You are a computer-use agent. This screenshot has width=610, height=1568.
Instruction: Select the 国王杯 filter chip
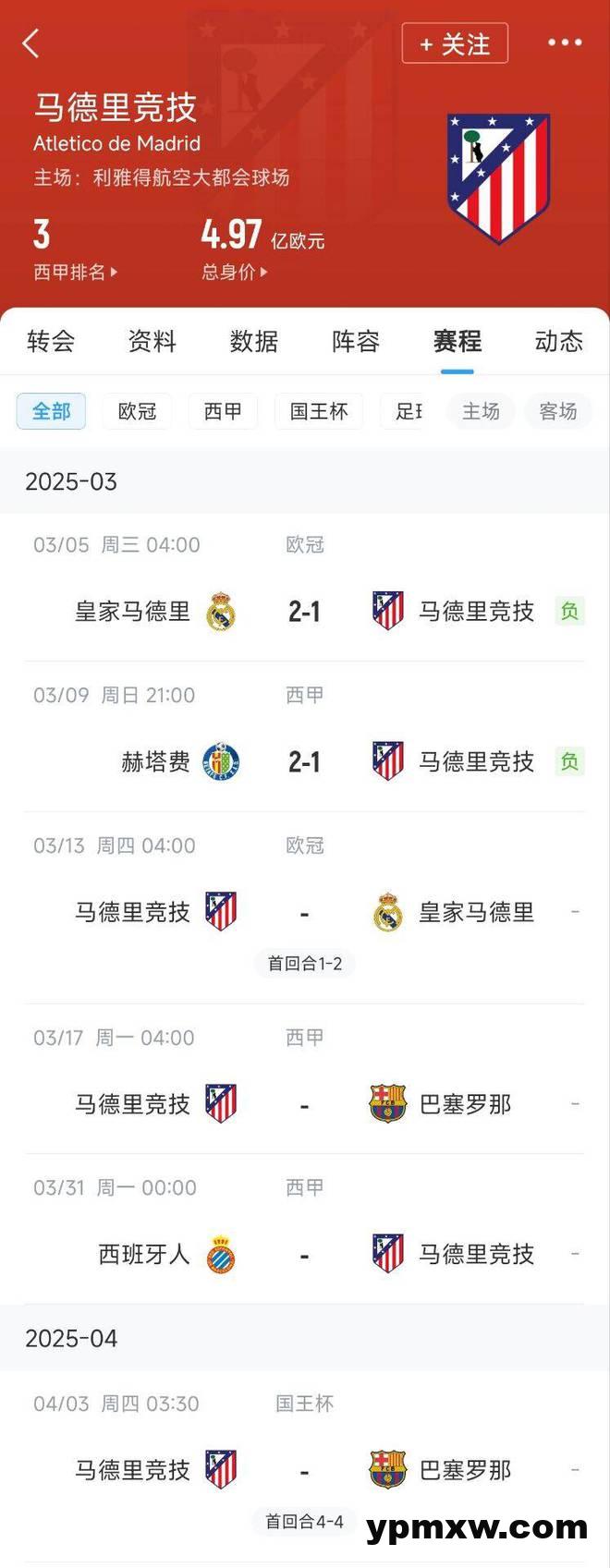(x=319, y=411)
